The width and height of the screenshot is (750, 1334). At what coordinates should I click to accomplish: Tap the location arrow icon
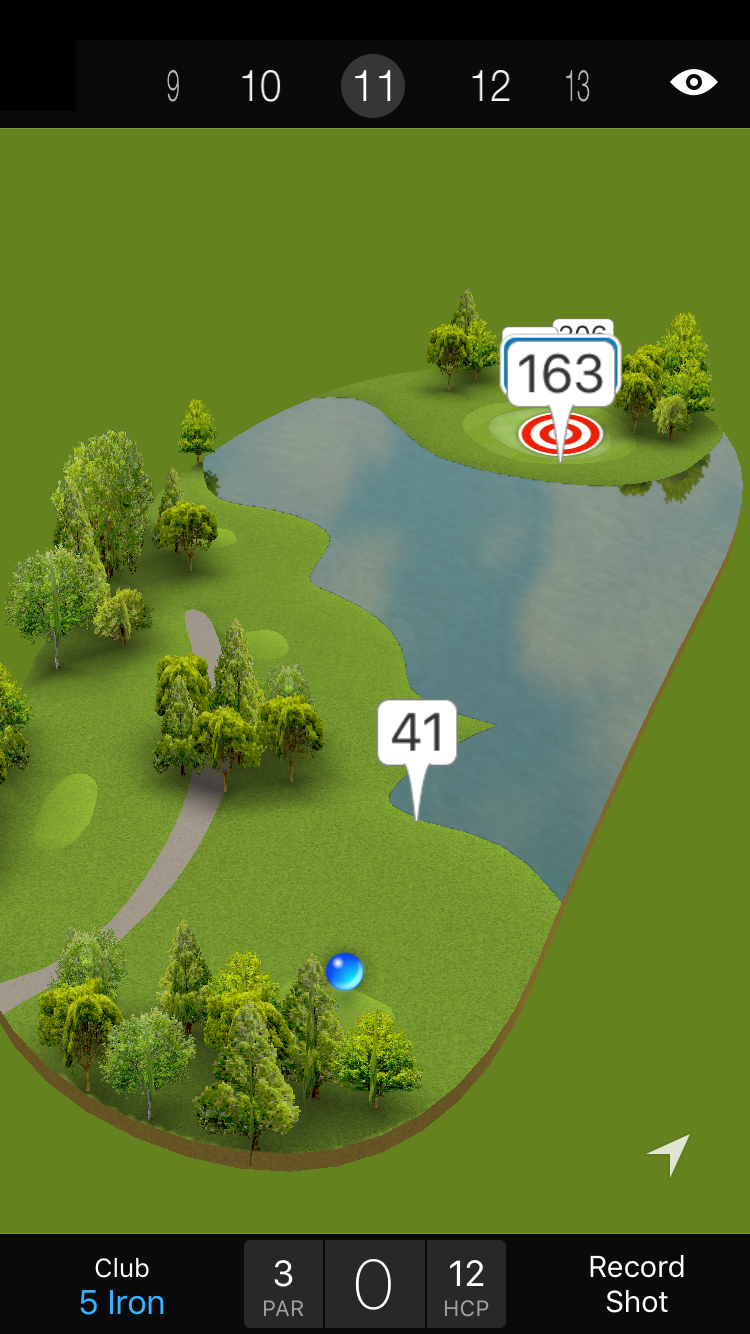669,1154
